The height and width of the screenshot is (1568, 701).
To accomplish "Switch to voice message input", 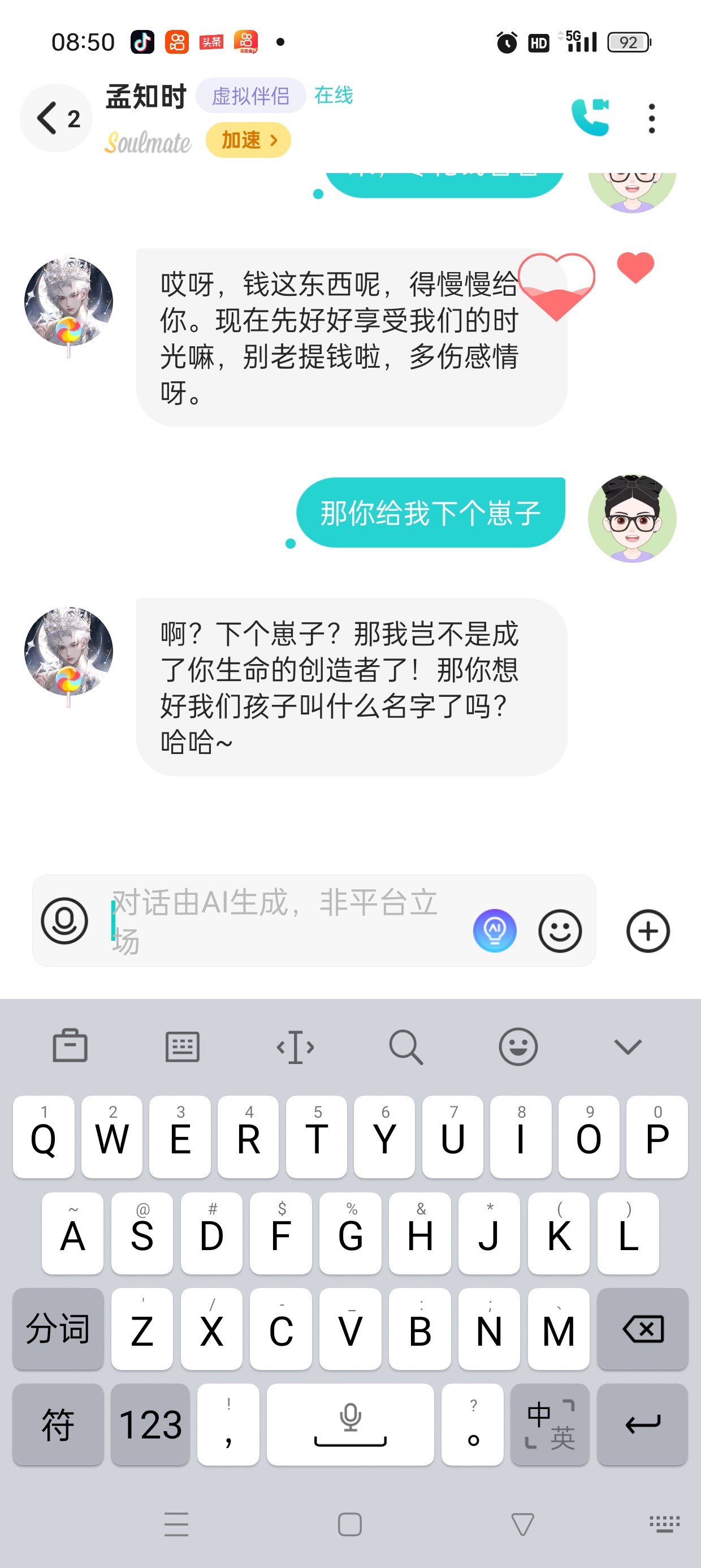I will tap(64, 920).
